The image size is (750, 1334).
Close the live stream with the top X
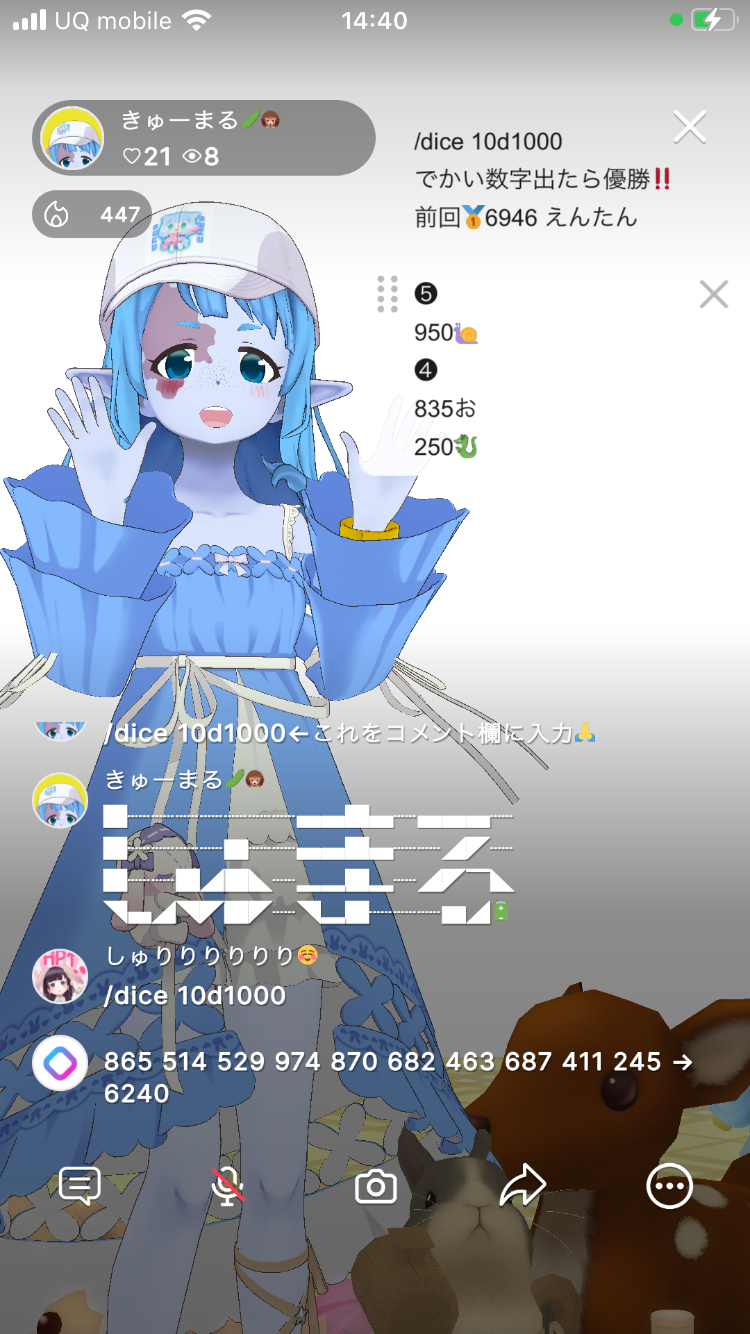[x=690, y=127]
